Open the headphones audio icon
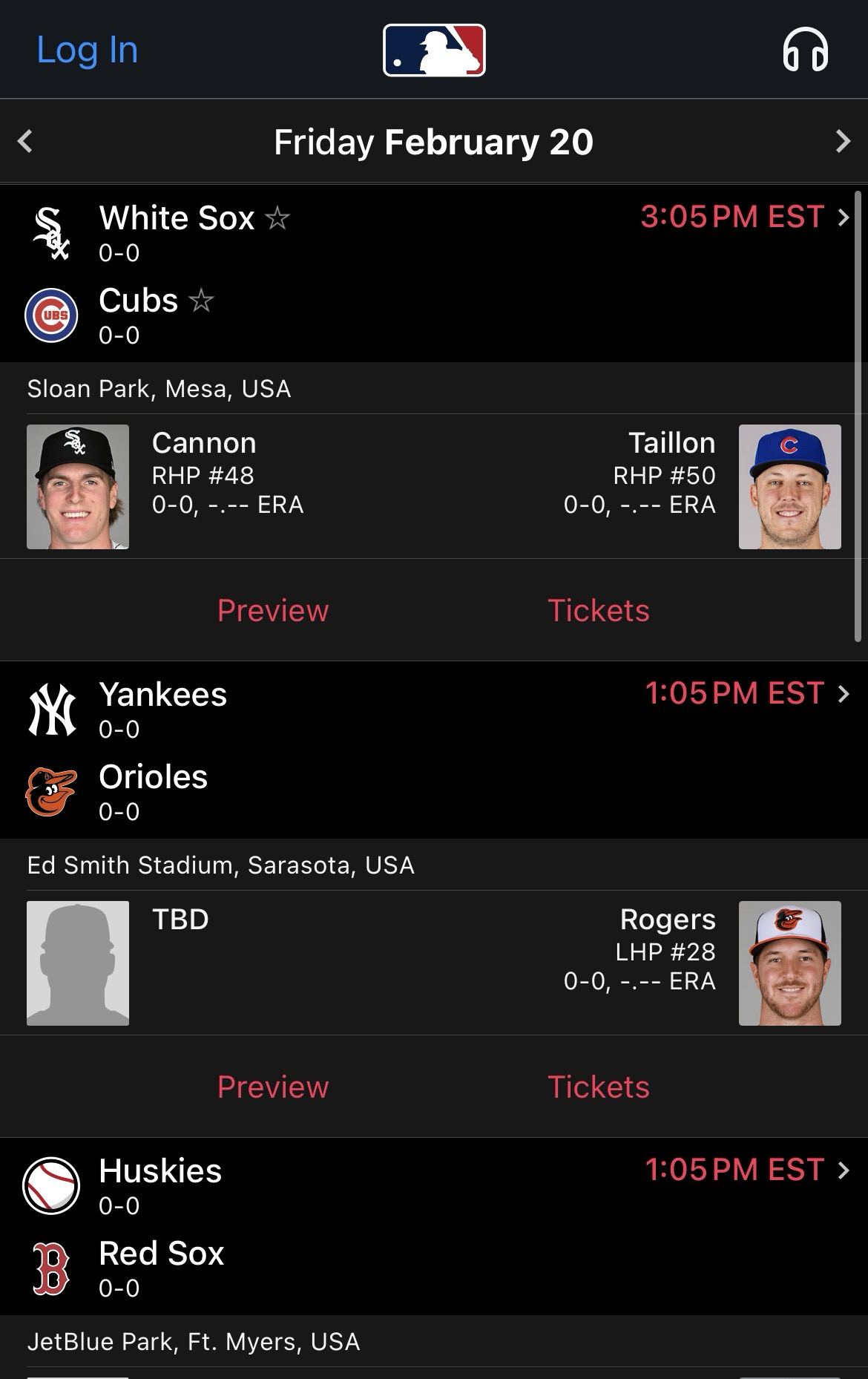 point(805,50)
